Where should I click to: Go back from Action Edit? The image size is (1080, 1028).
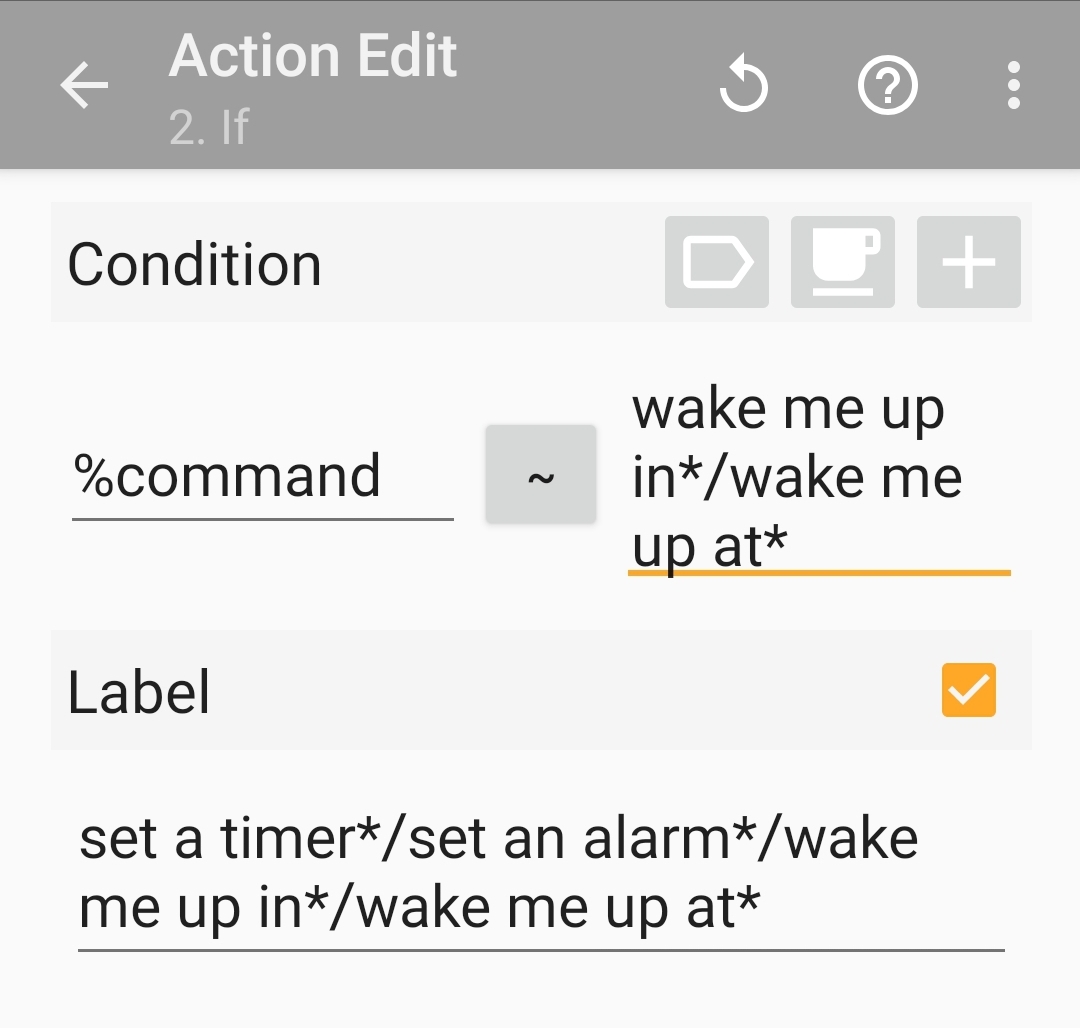coord(84,86)
